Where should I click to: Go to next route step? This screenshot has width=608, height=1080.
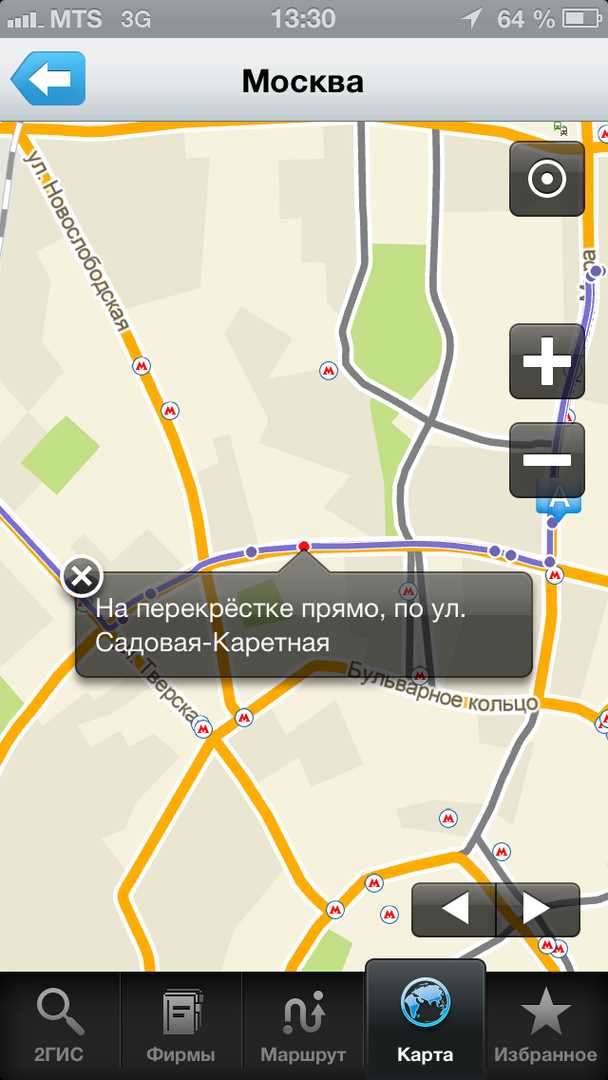[x=537, y=909]
